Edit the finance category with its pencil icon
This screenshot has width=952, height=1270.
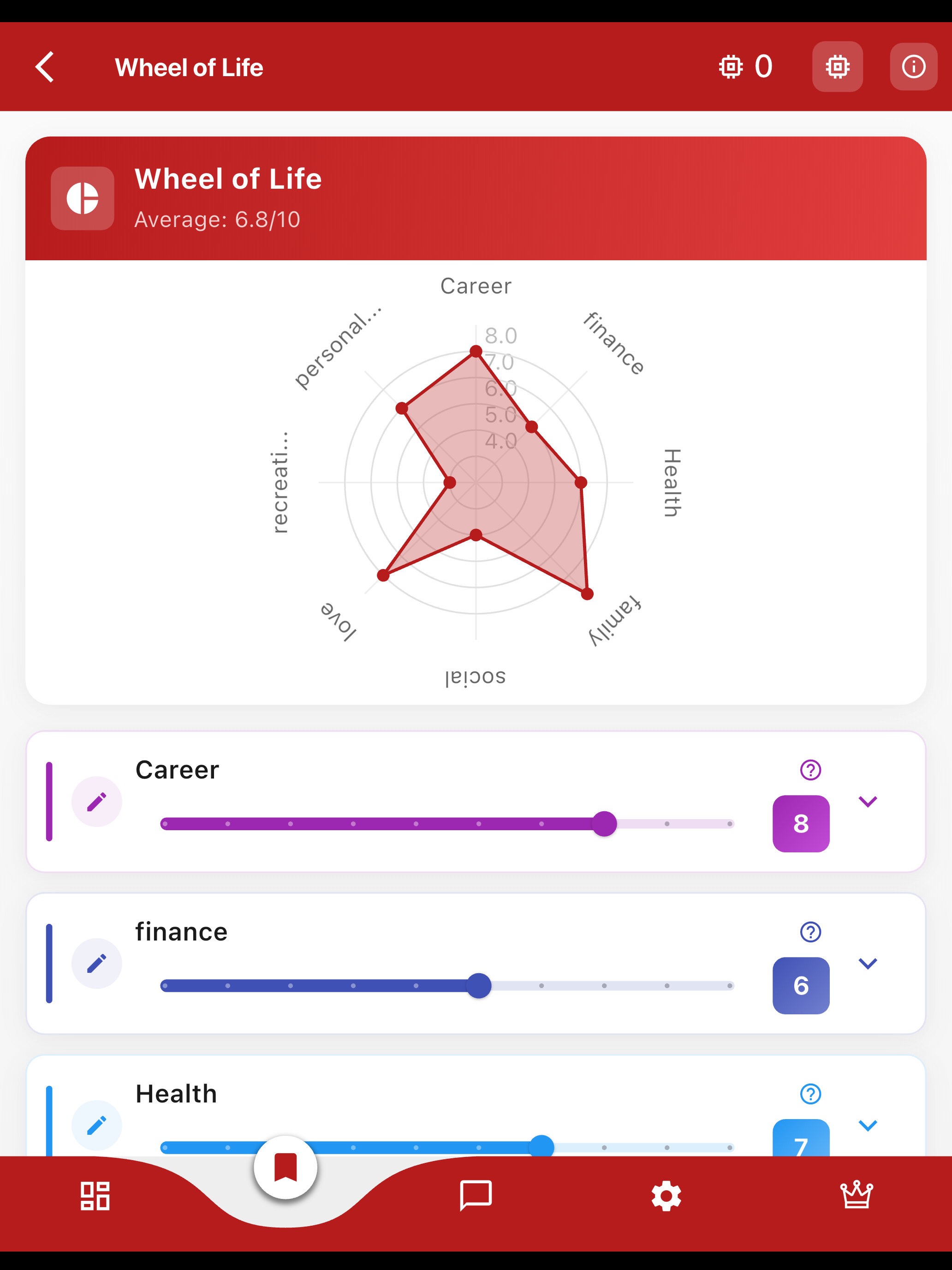point(97,964)
